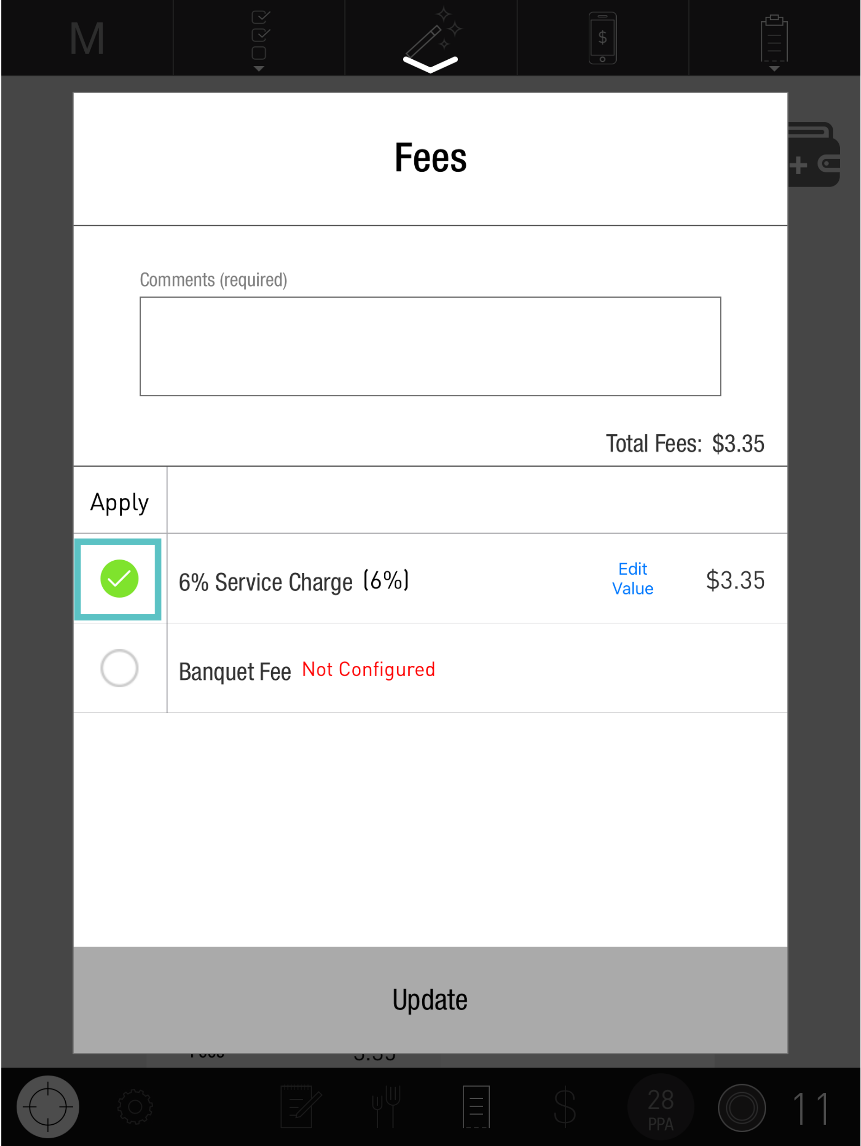861x1146 pixels.
Task: Tap the magic wand icon in top toolbar
Action: click(430, 40)
